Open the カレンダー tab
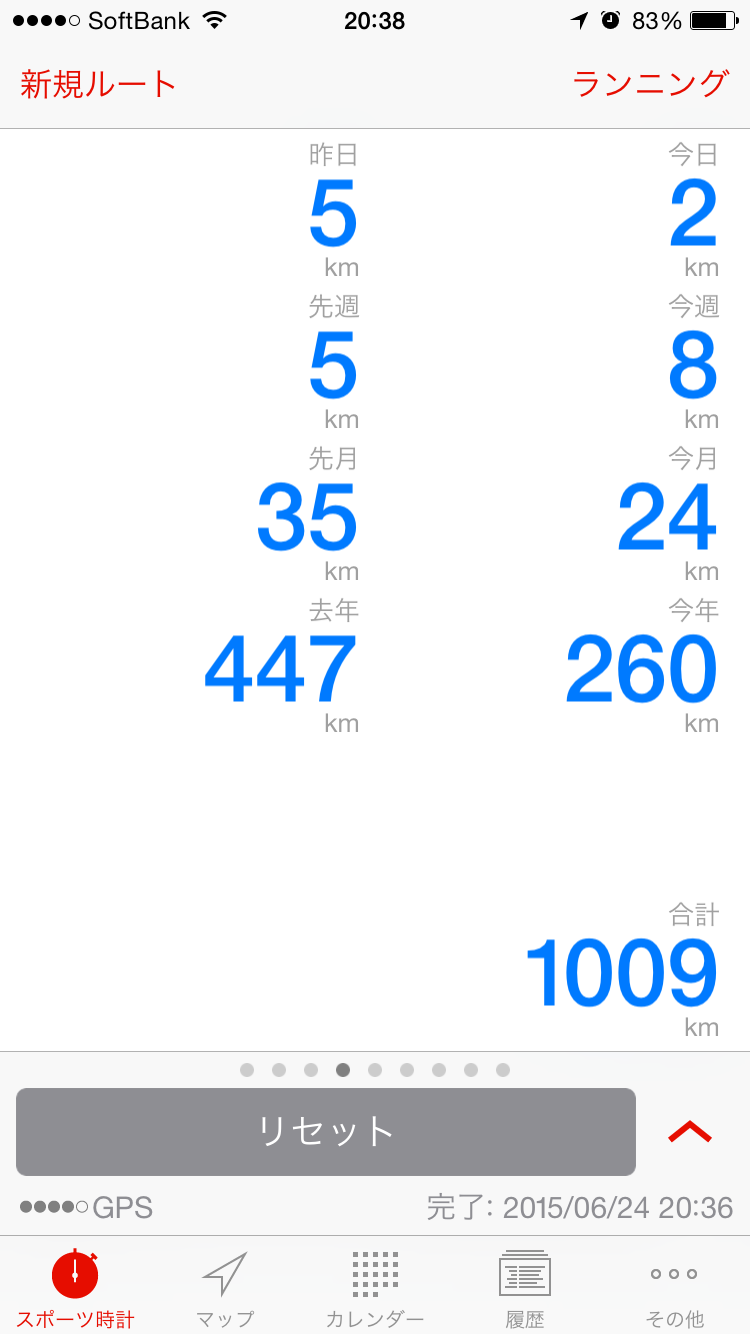 point(375,1288)
